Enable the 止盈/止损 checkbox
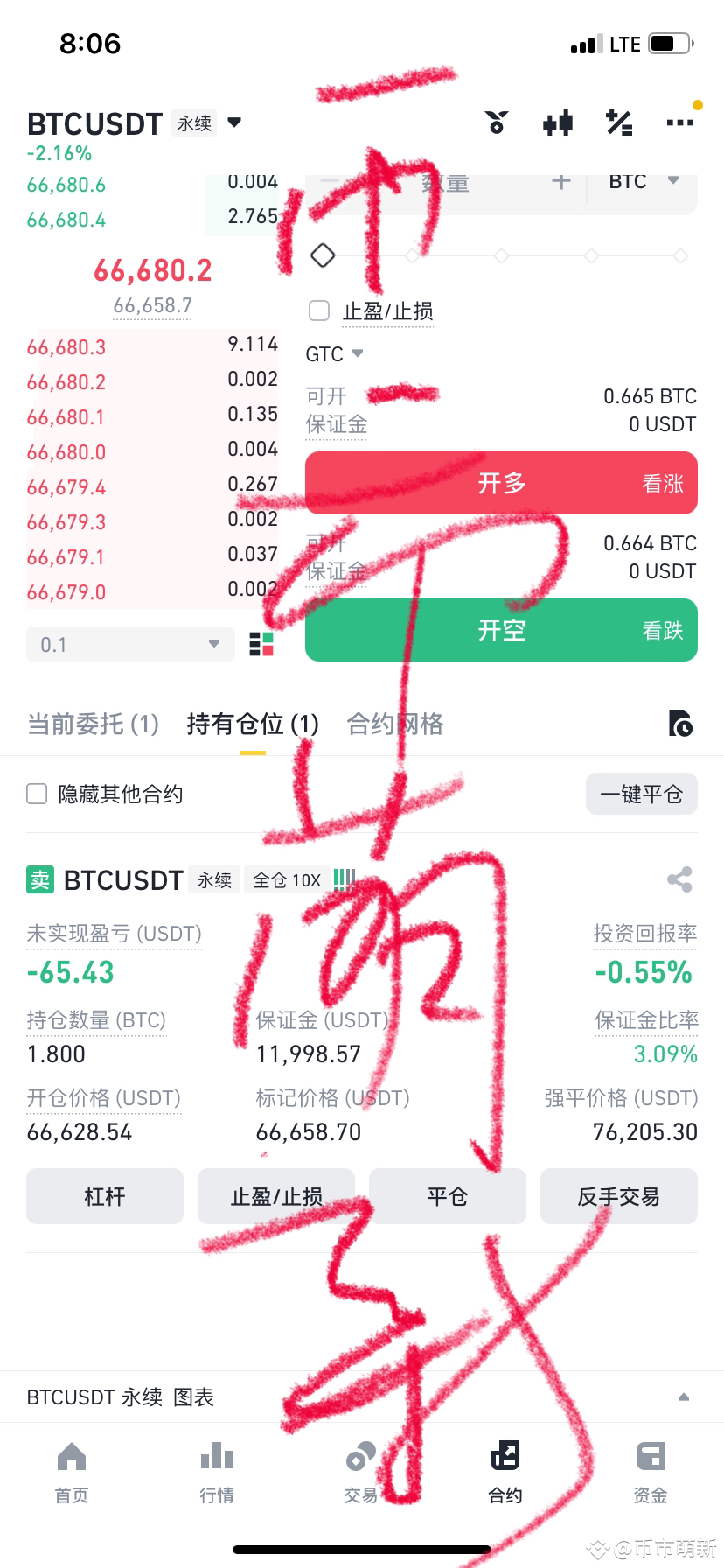 pyautogui.click(x=319, y=311)
